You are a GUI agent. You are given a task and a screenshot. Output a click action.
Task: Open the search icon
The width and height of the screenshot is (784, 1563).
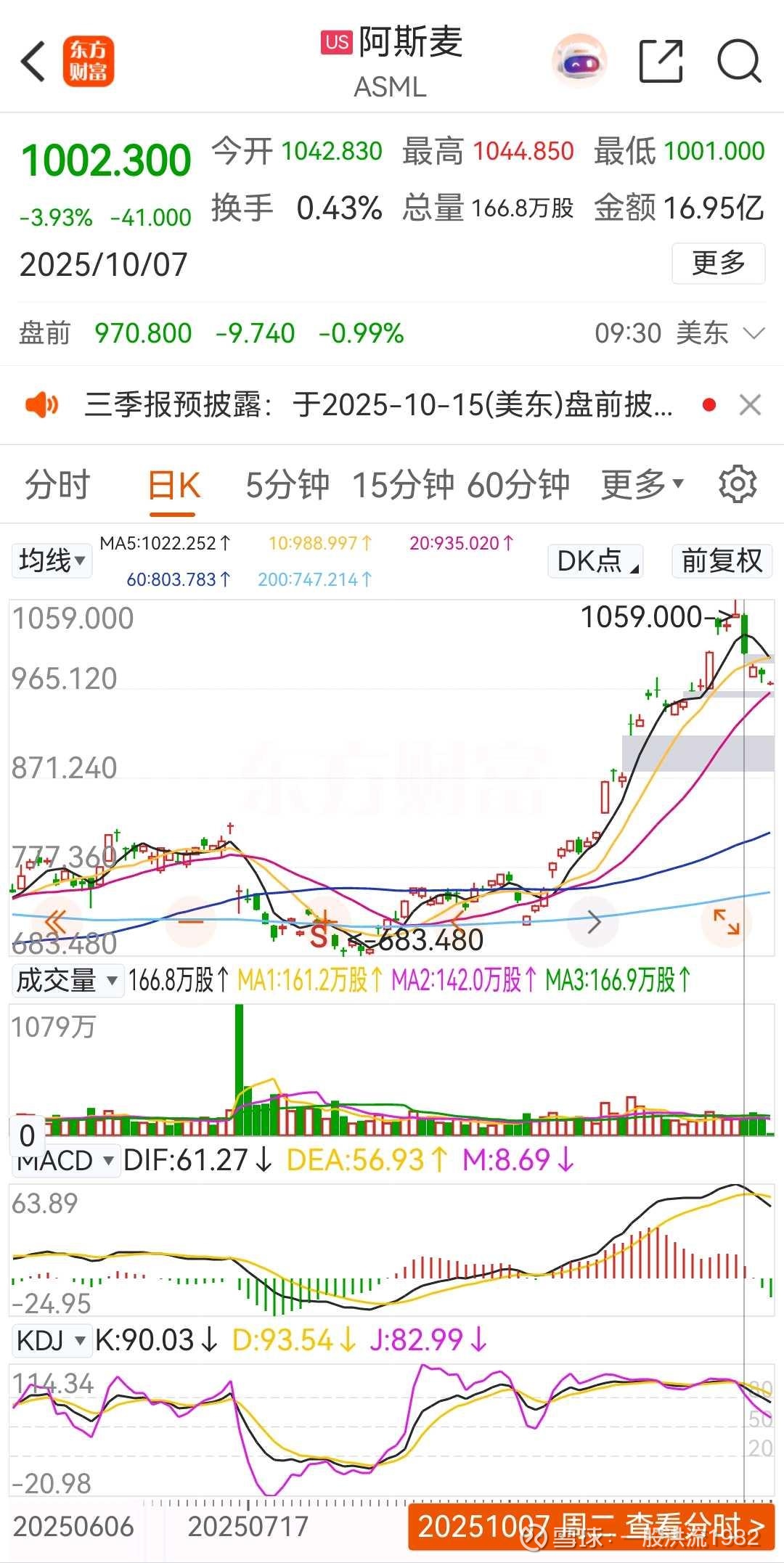739,62
